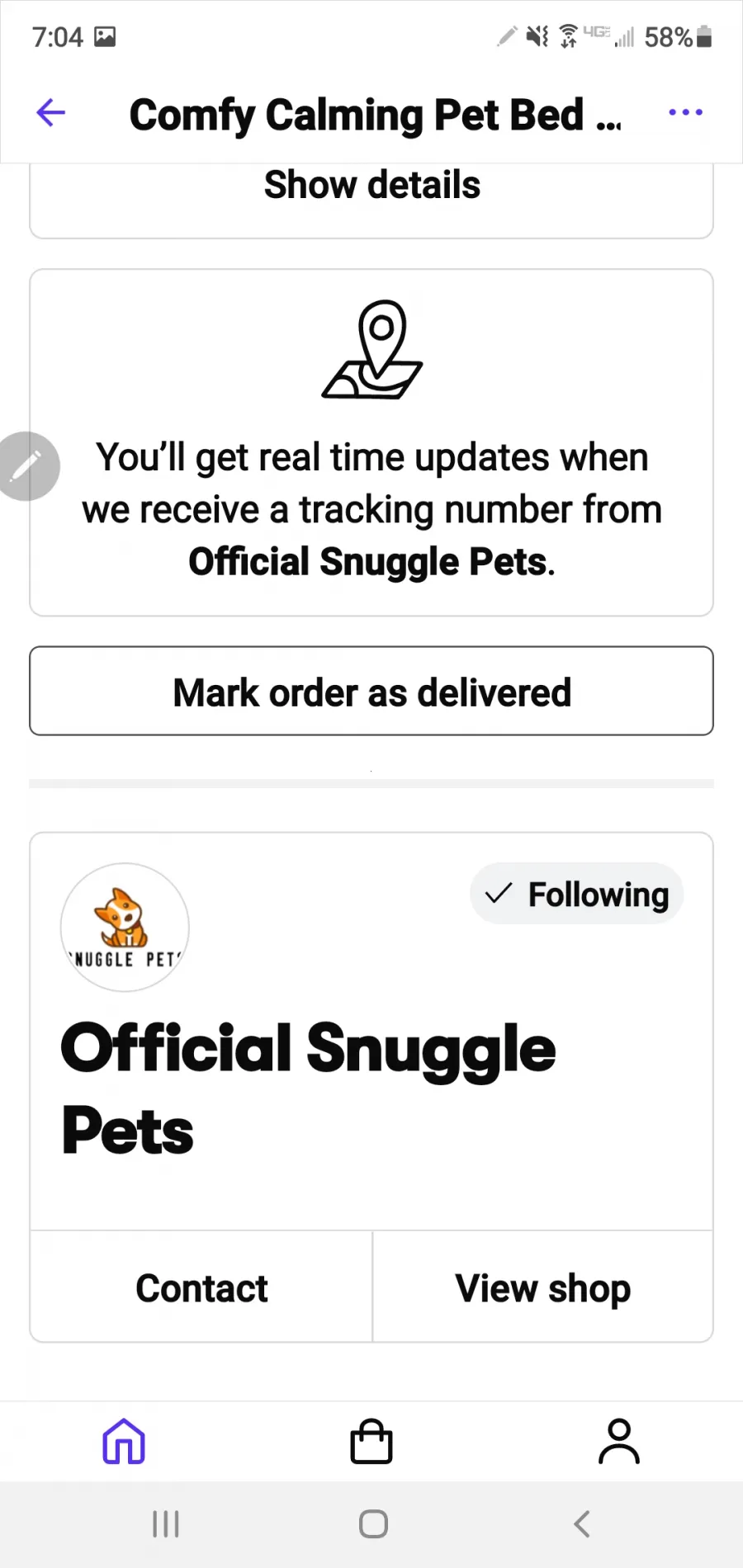Screen dimensions: 743x1568
Task: Go back with the purple arrow
Action: [x=51, y=112]
